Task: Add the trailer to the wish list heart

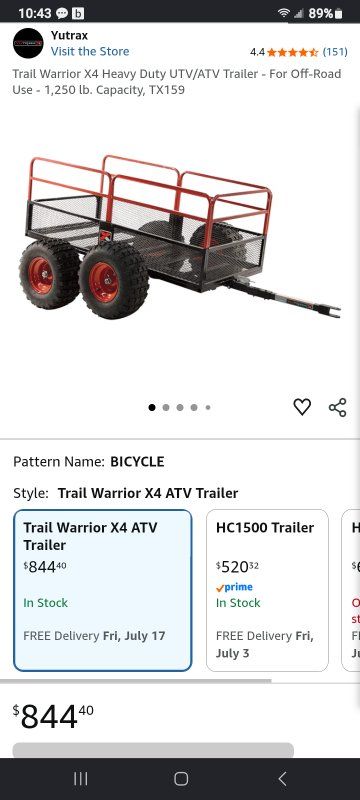Action: coord(302,407)
